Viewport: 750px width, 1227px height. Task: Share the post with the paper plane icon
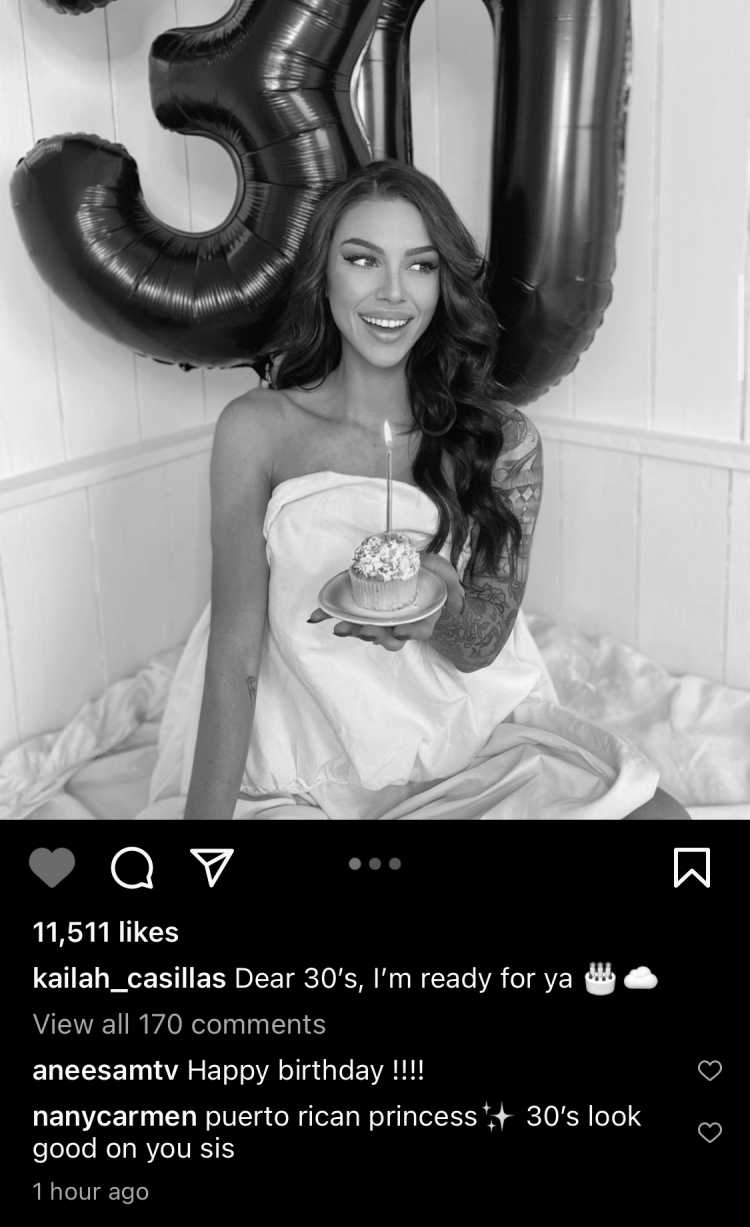(x=212, y=868)
